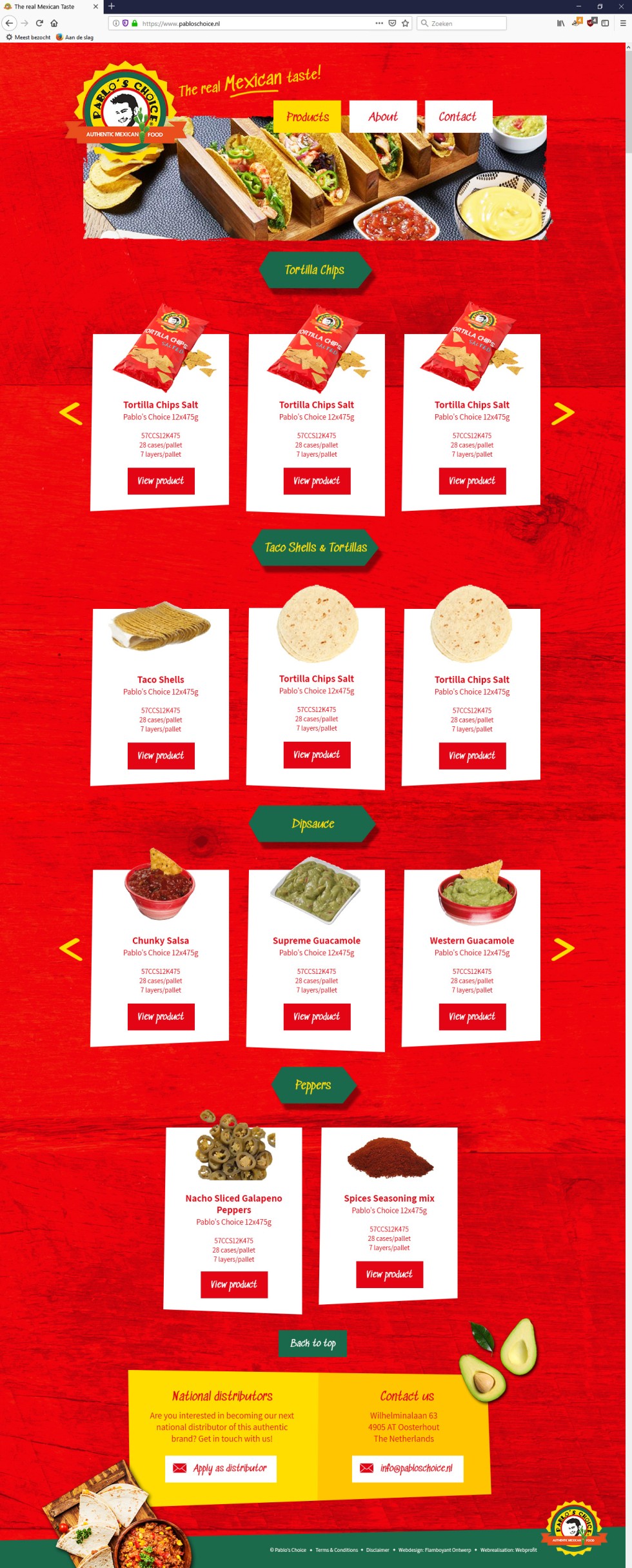Apply as distributor
This screenshot has width=632, height=1568.
[x=221, y=1468]
